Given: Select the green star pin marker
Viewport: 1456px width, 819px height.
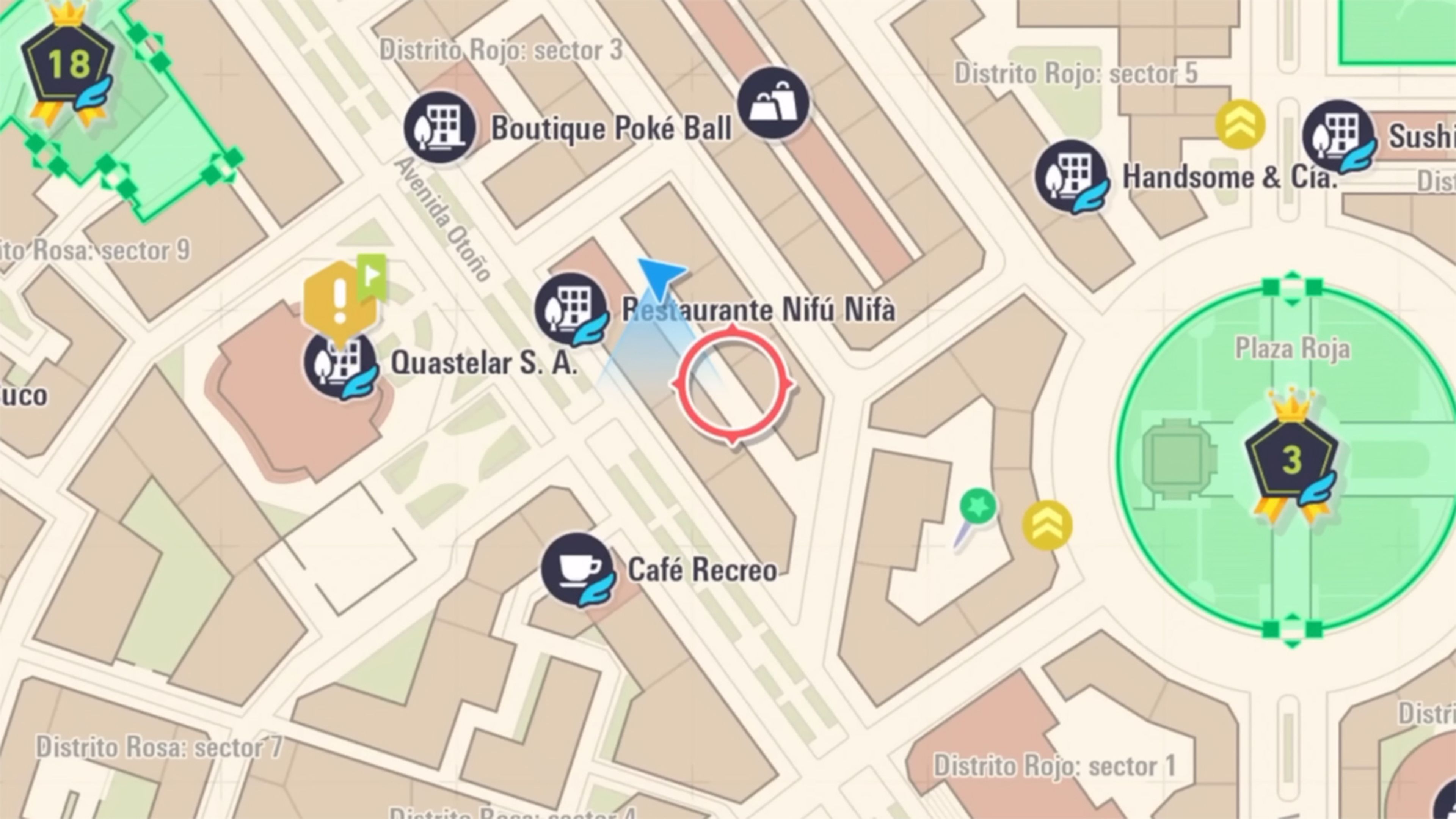Looking at the screenshot, I should [977, 505].
